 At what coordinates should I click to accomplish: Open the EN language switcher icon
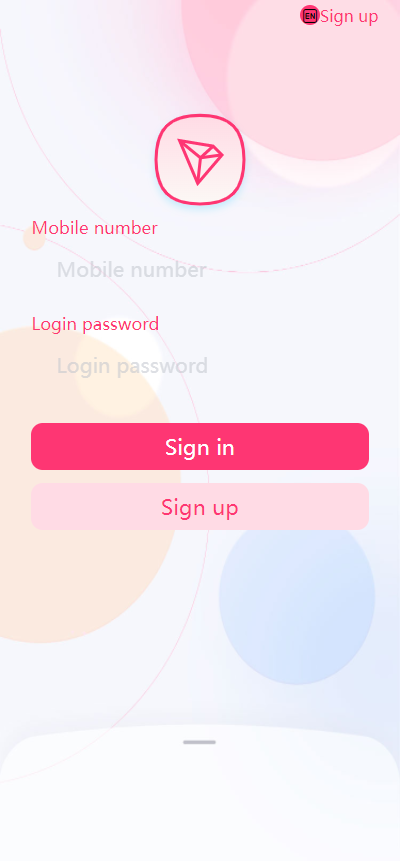[310, 16]
